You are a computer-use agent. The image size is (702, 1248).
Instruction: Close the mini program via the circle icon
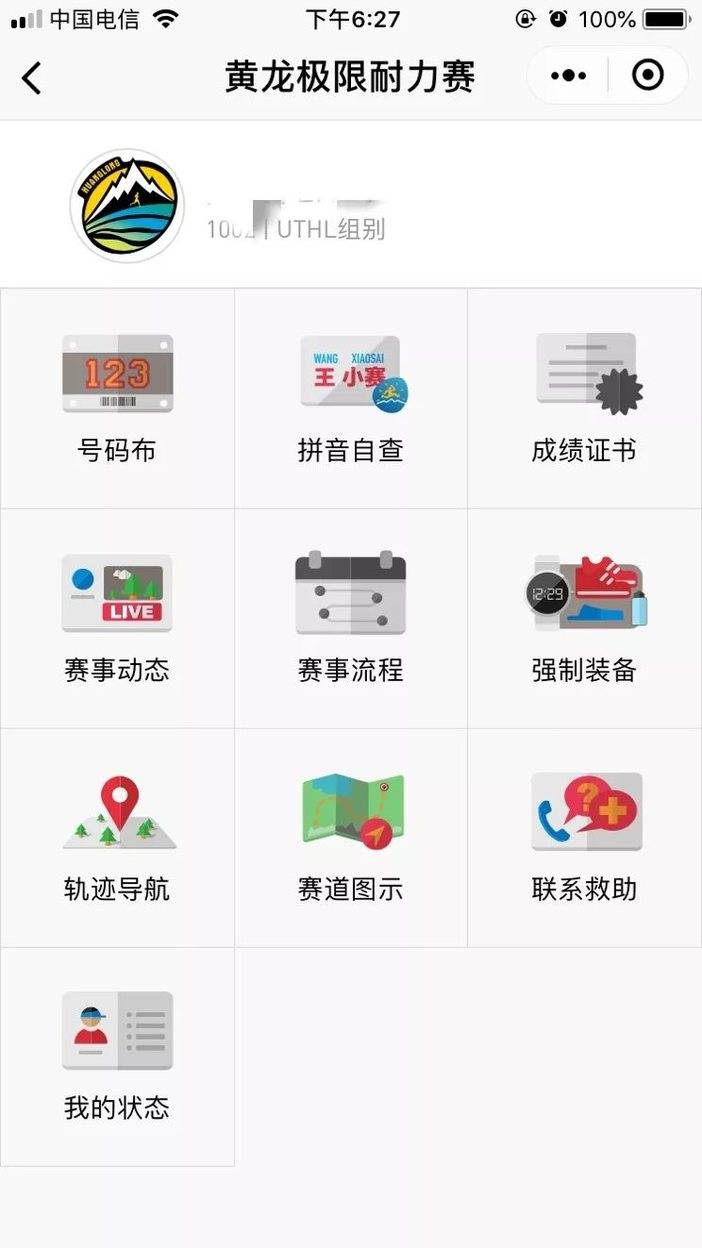[x=648, y=76]
